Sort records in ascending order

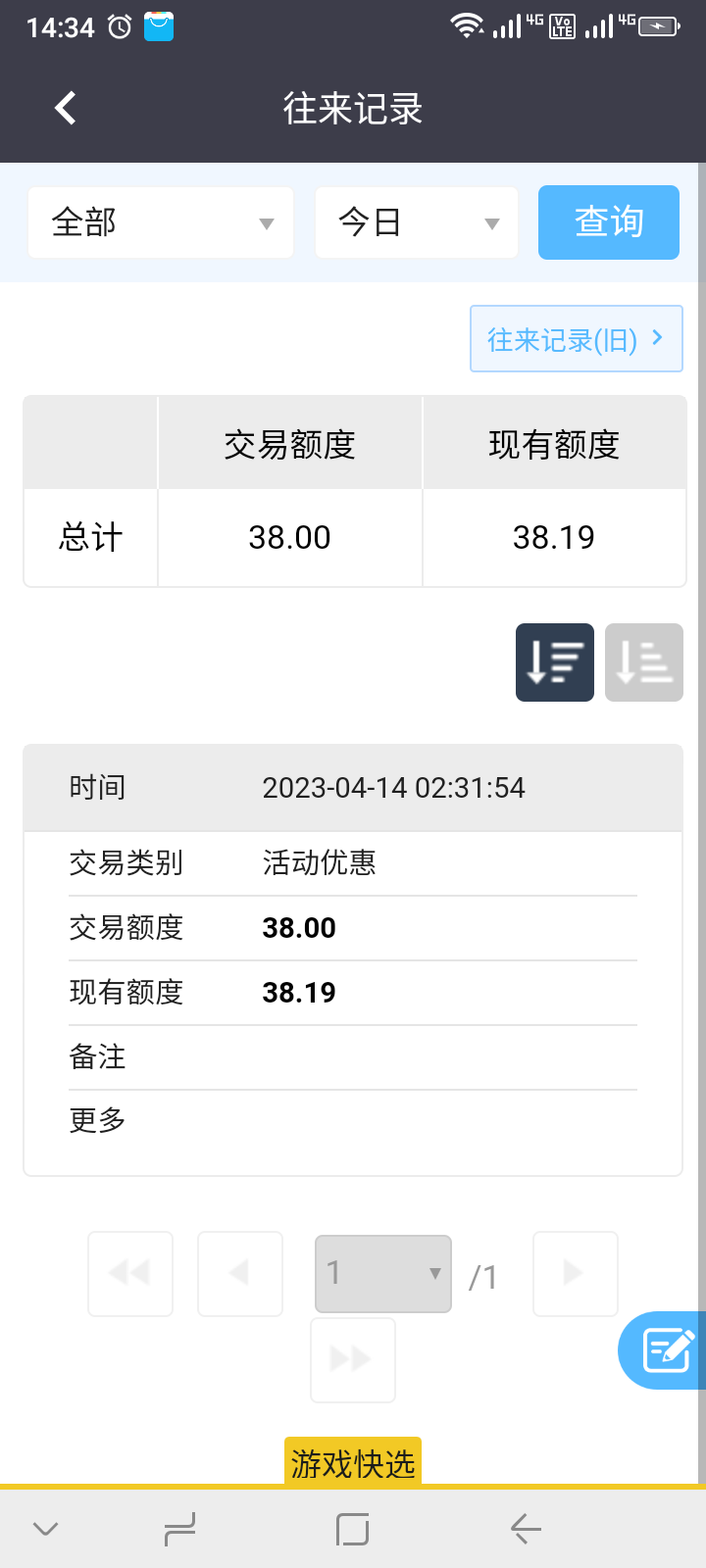(x=643, y=662)
